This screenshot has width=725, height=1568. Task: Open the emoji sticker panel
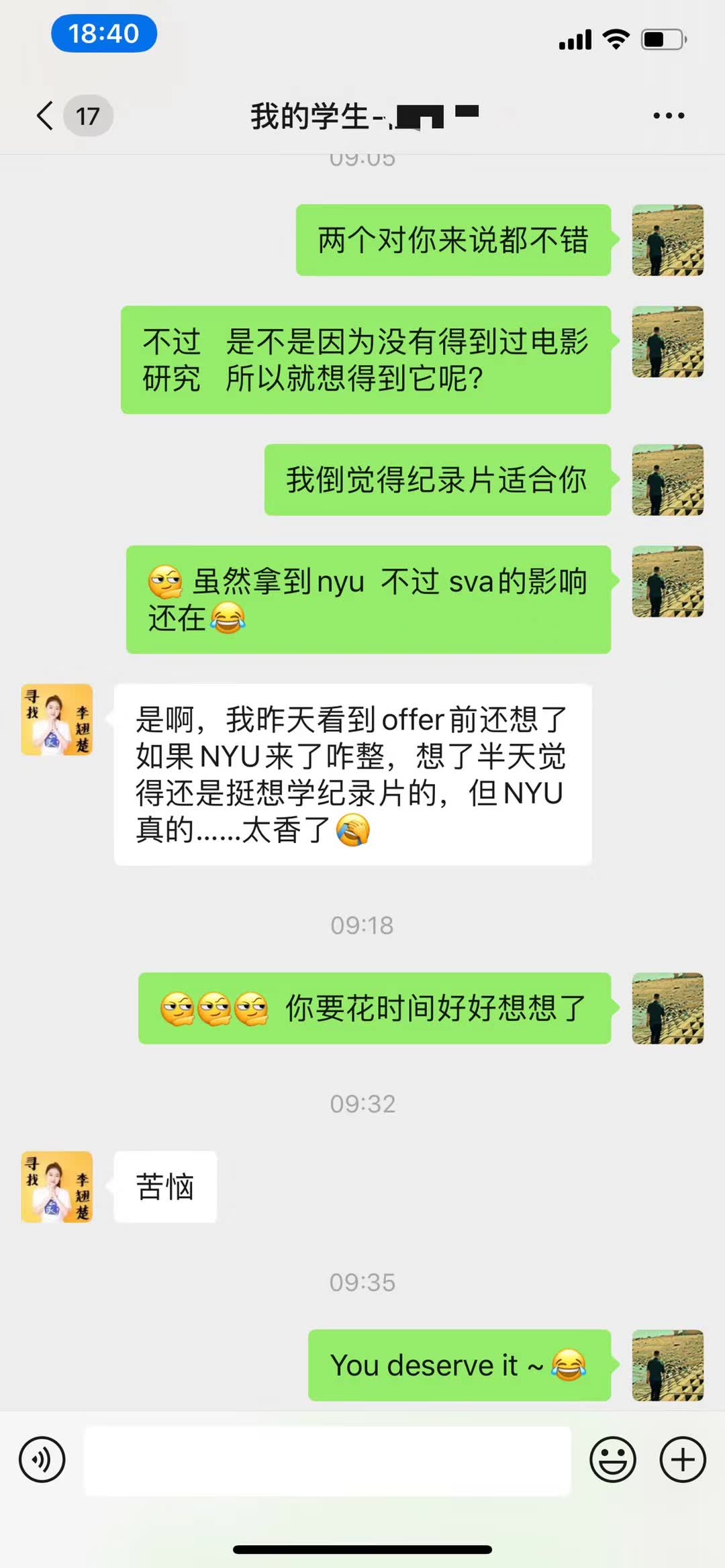click(612, 1459)
